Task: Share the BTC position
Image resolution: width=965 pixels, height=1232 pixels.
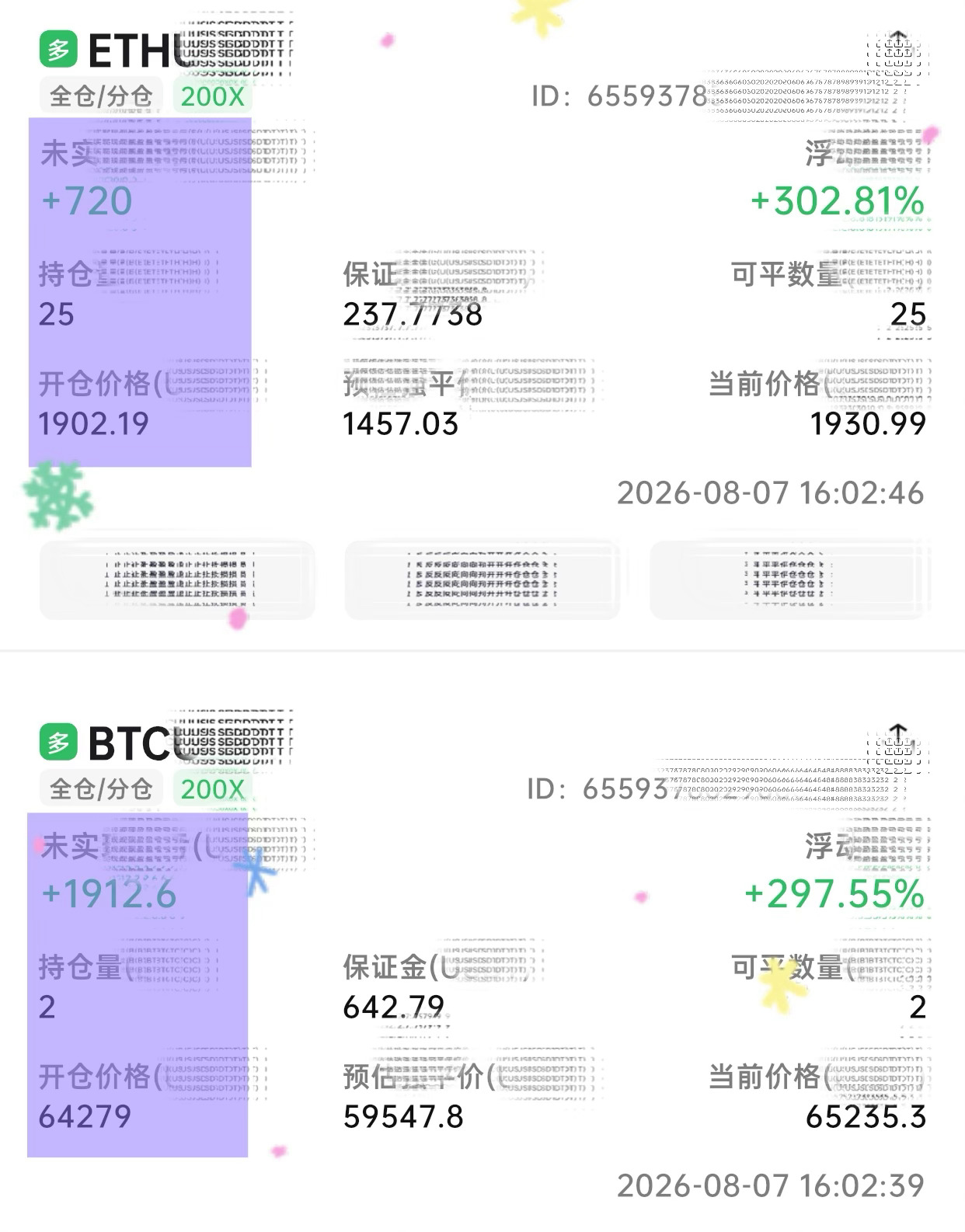Action: [x=897, y=746]
